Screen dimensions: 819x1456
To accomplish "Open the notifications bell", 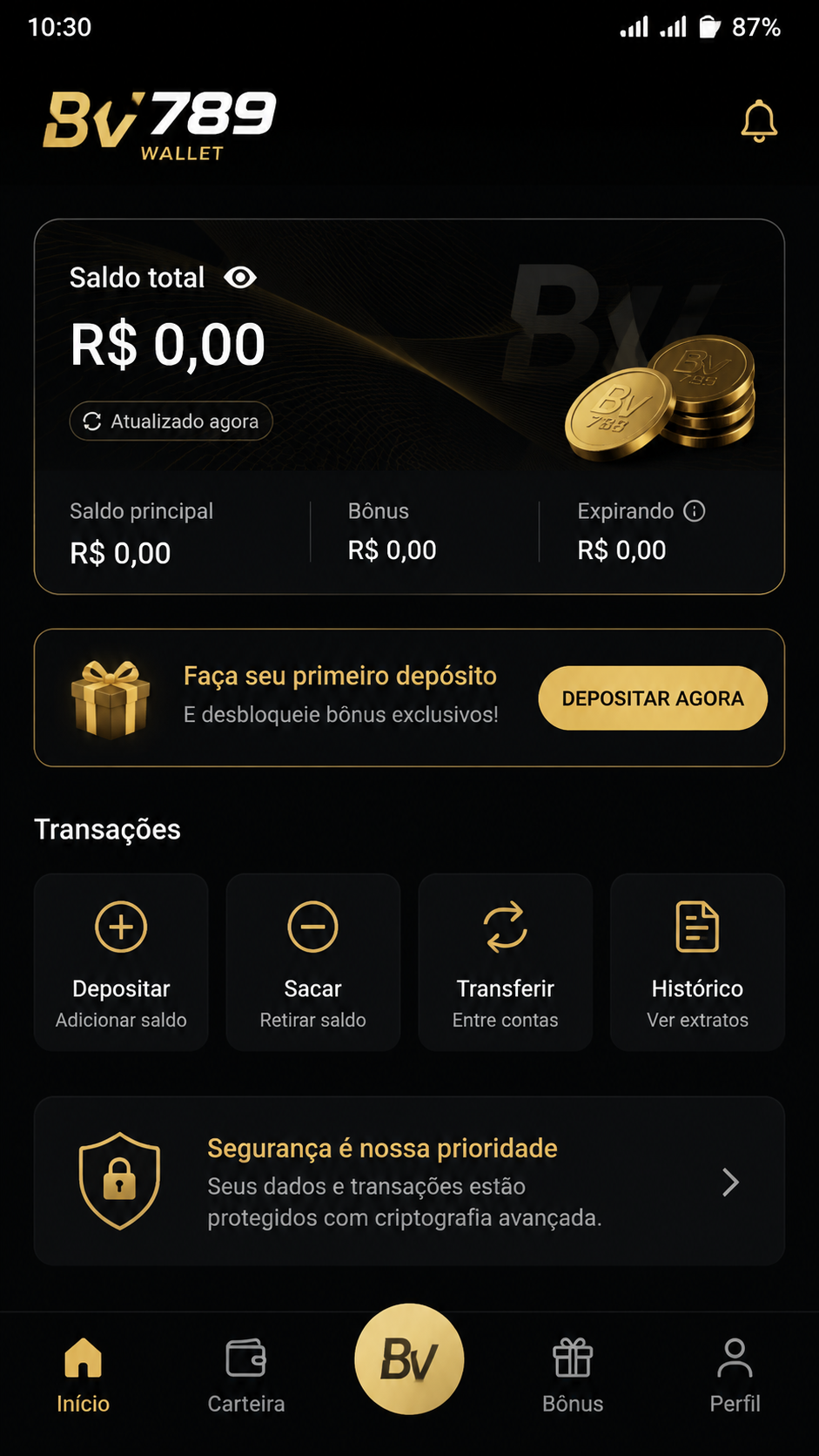I will [758, 121].
